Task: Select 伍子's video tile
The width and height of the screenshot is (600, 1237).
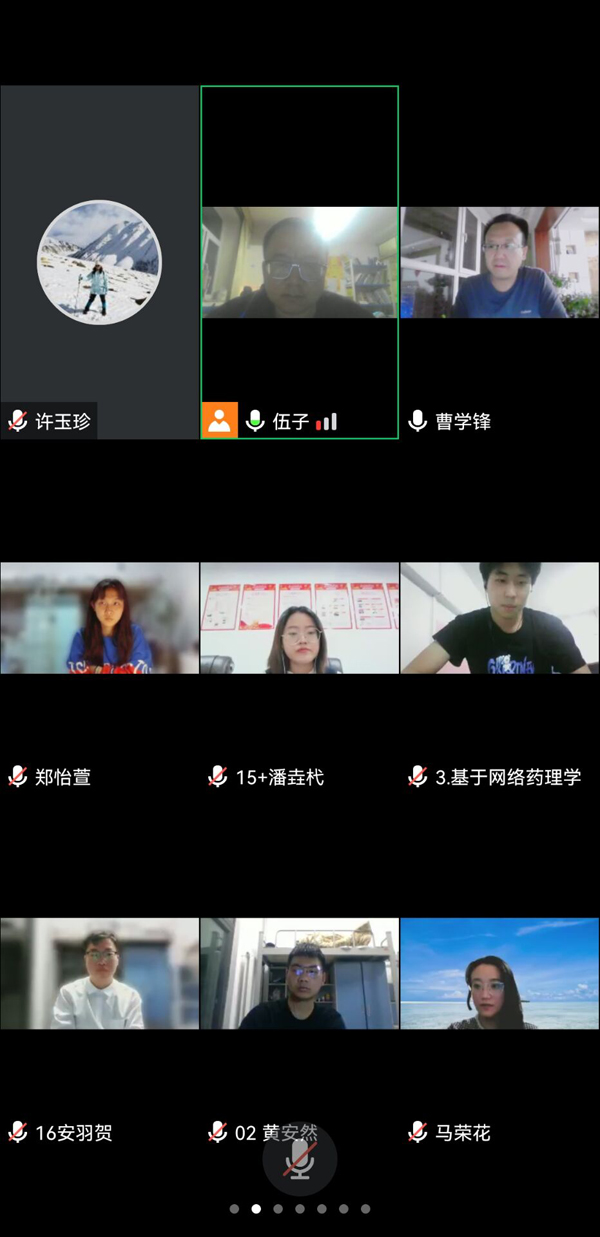Action: point(299,262)
